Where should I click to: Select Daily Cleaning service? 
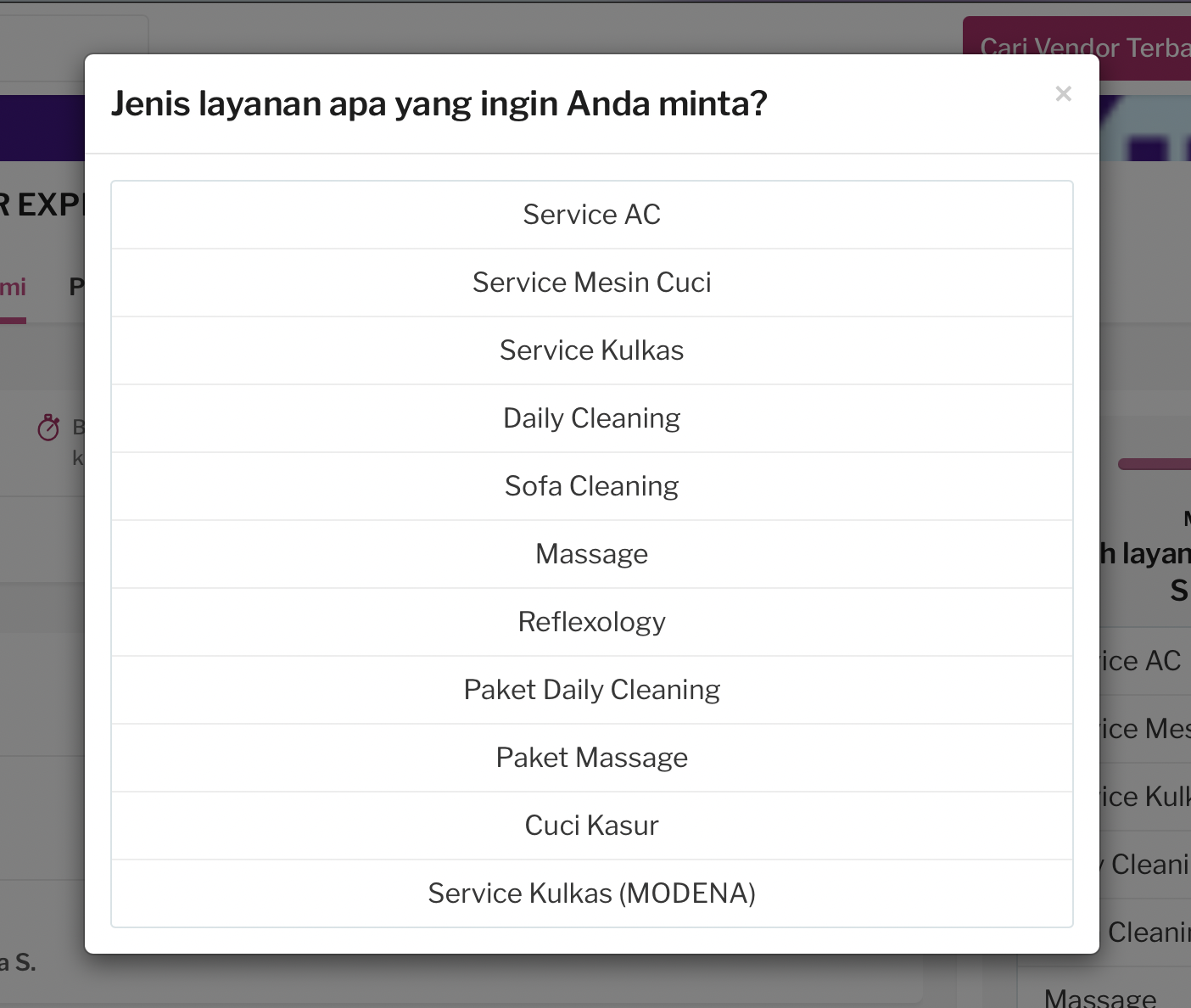point(591,418)
